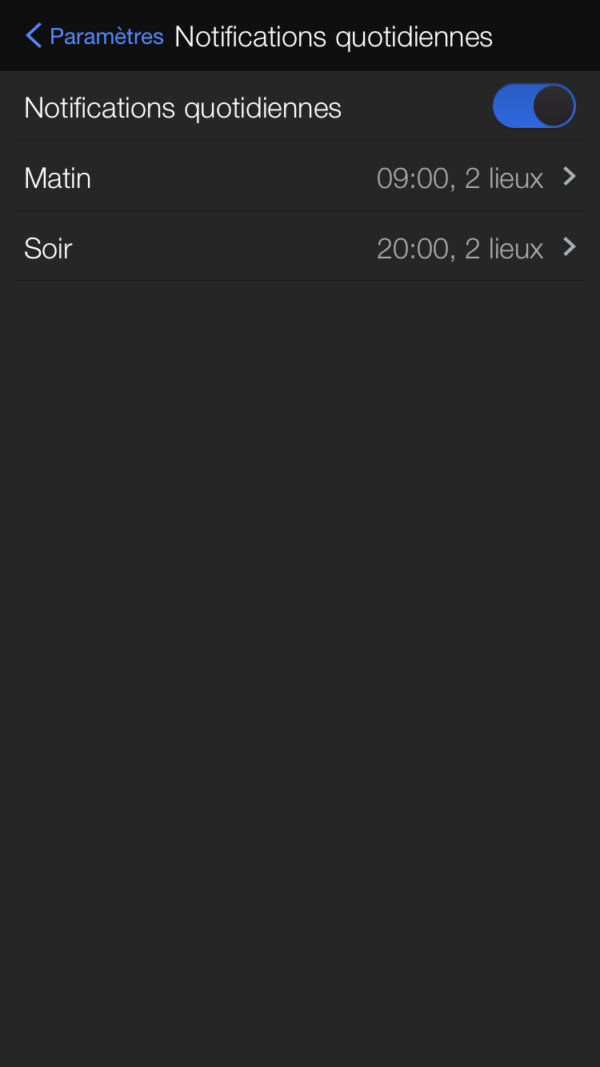Go back to Paramètres
This screenshot has width=600, height=1067.
point(93,37)
